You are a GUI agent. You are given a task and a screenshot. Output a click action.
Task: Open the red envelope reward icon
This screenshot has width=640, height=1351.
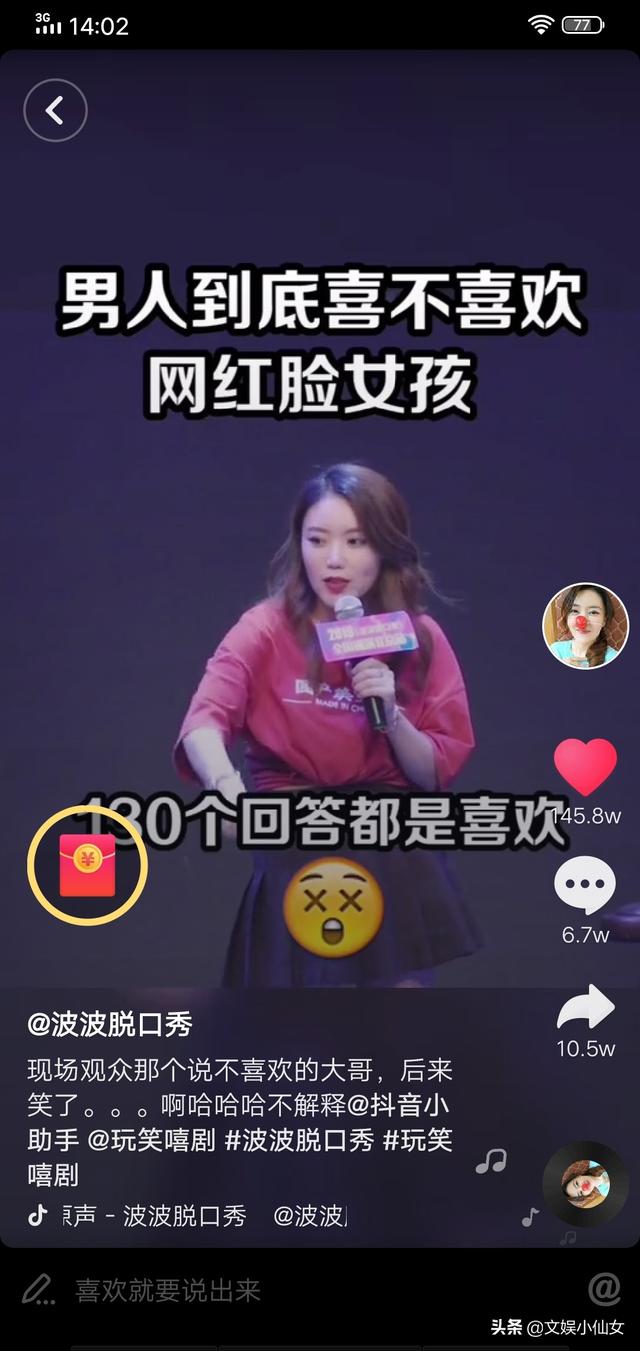click(x=87, y=866)
